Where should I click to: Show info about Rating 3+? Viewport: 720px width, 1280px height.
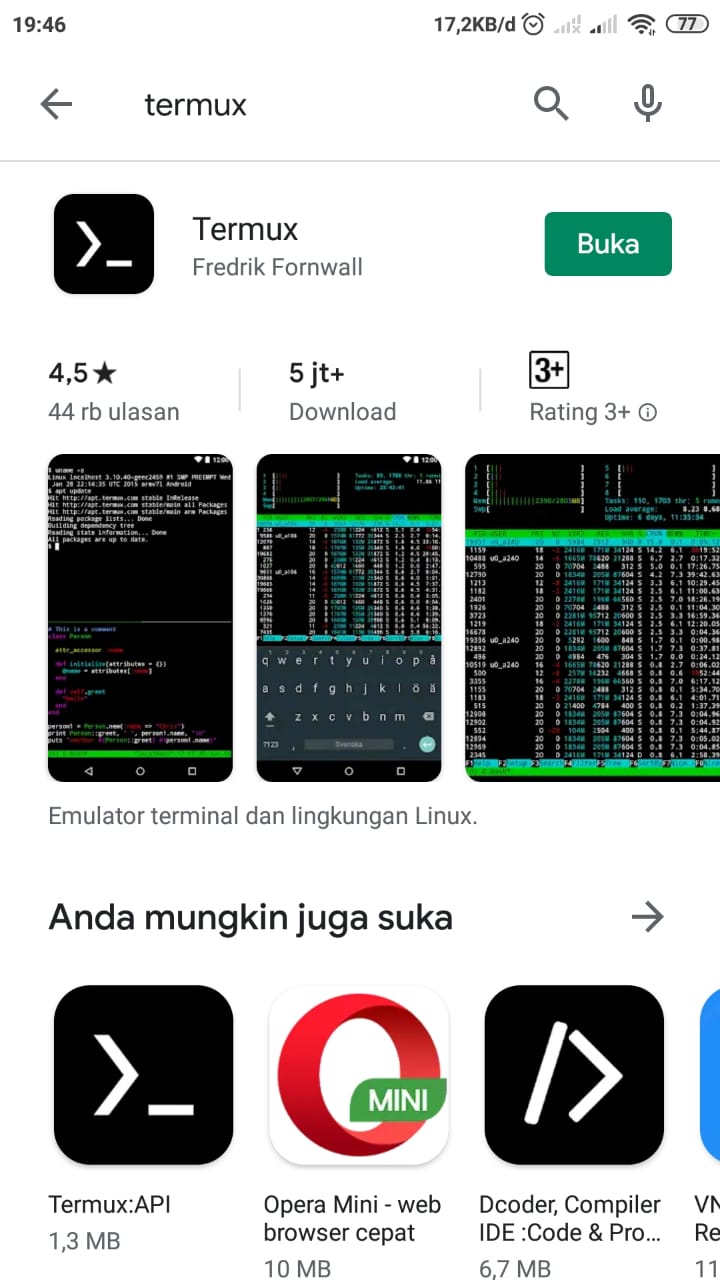(648, 413)
